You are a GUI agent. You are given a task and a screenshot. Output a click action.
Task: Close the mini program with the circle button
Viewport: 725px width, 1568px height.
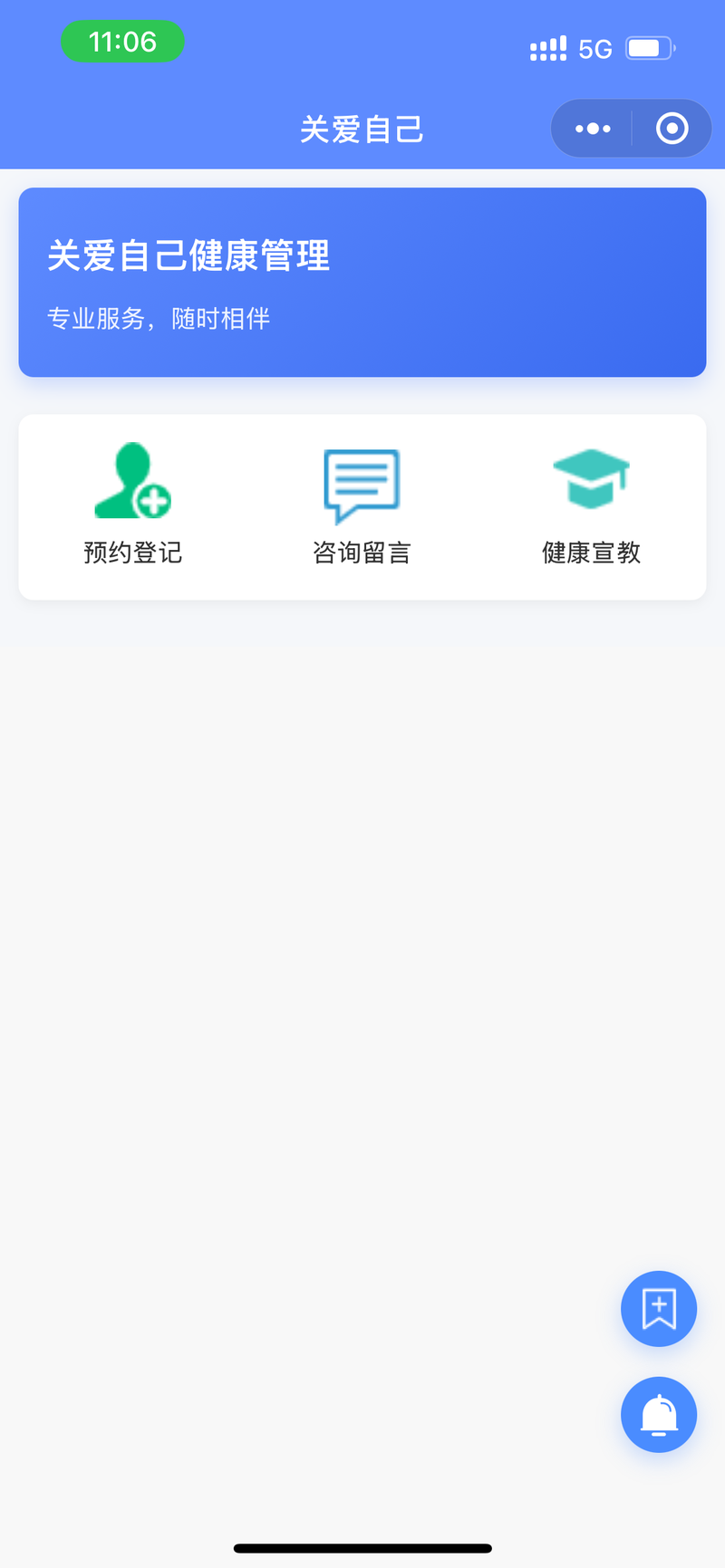pos(672,129)
